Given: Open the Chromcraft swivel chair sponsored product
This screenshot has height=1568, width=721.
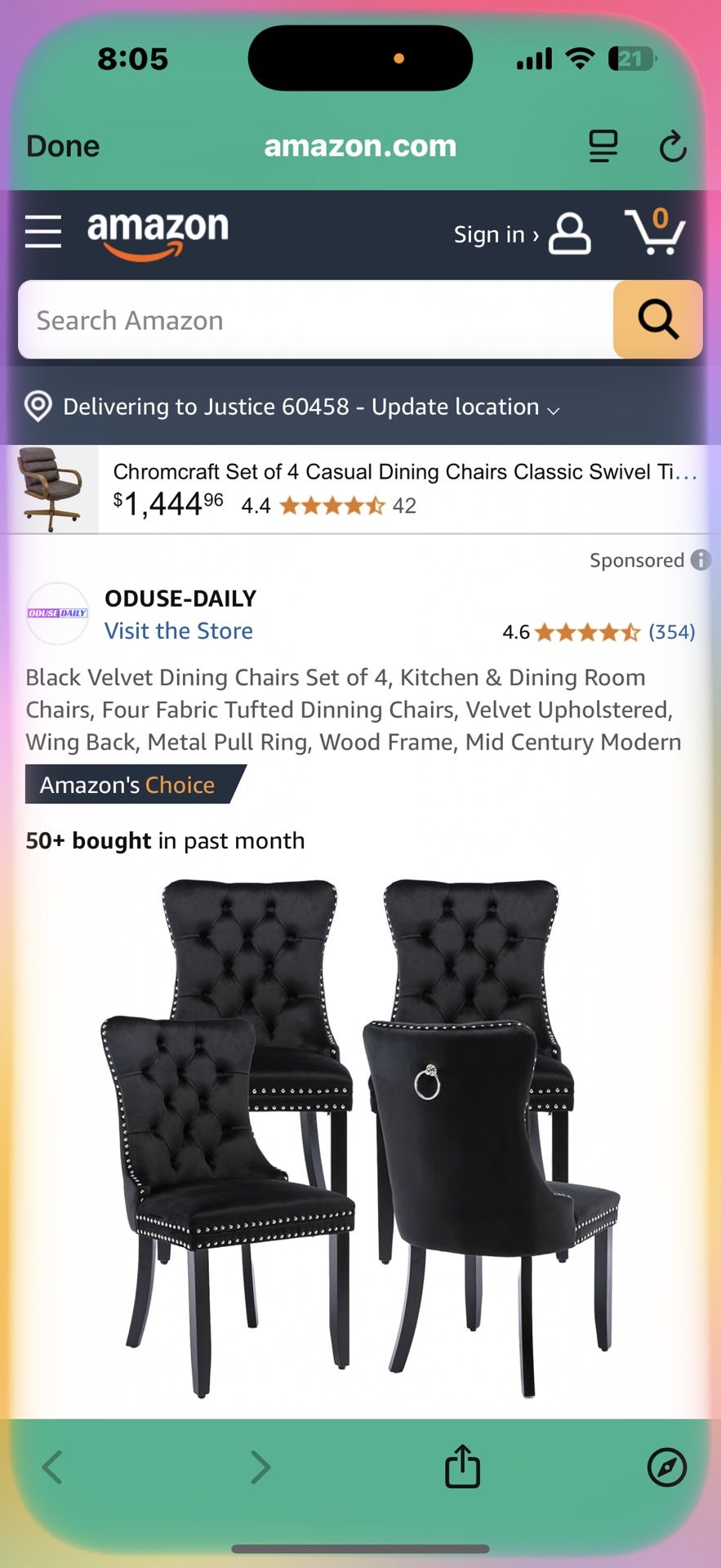Looking at the screenshot, I should (x=359, y=488).
